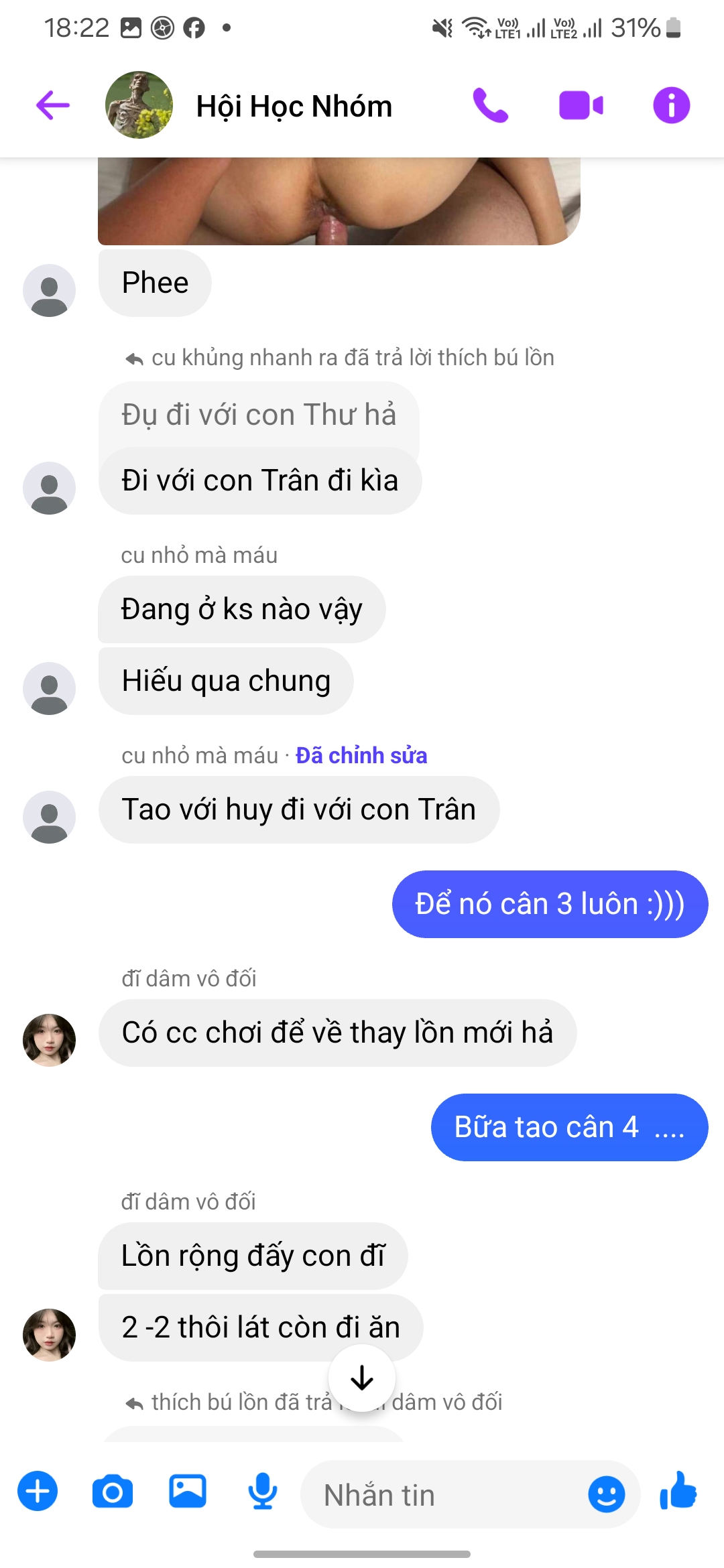Open the gallery image picker

click(x=188, y=1492)
